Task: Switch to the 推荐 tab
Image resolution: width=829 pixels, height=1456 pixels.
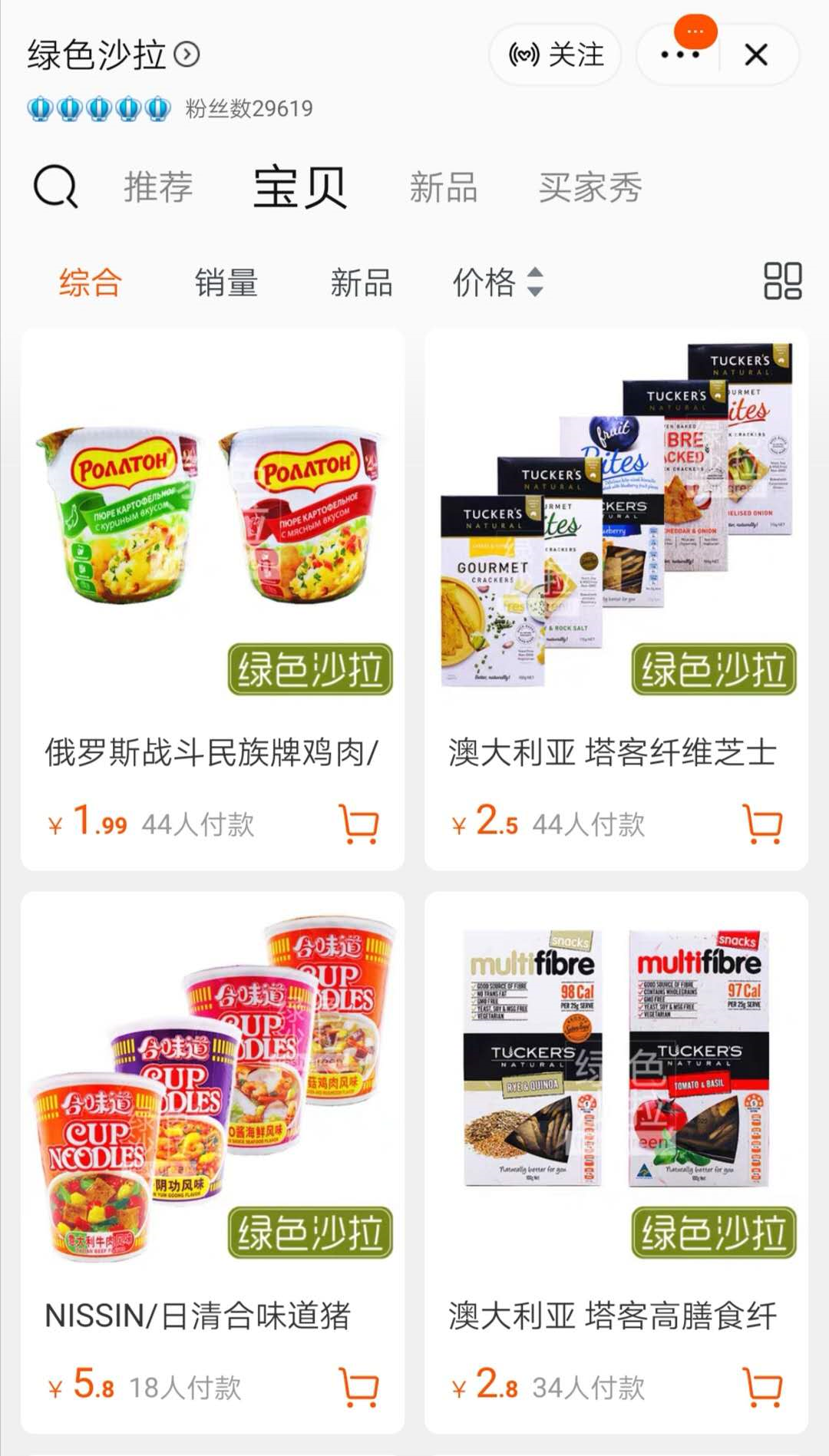Action: [158, 187]
